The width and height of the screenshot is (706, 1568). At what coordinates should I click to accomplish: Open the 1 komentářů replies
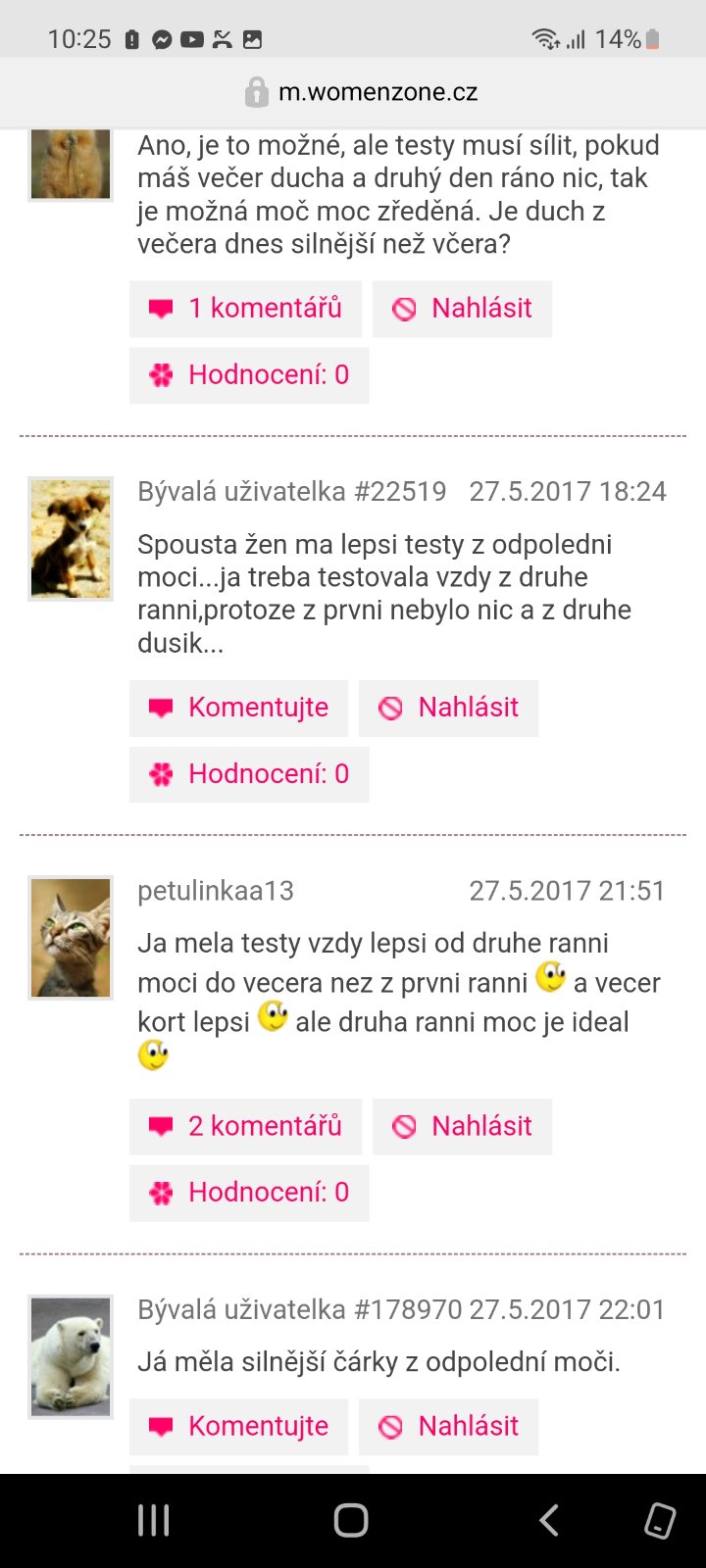245,309
